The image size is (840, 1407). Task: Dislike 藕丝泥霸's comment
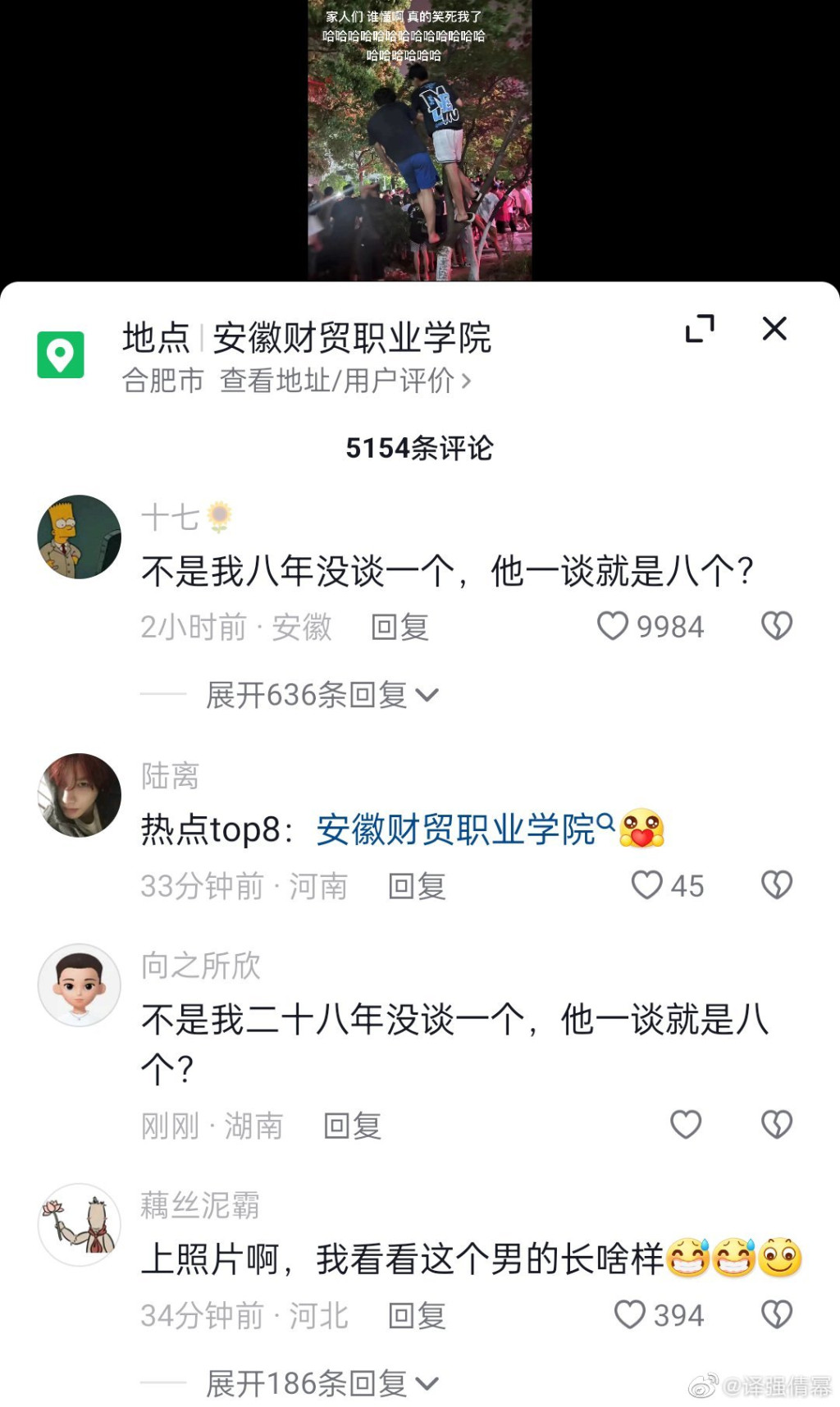[776, 1315]
